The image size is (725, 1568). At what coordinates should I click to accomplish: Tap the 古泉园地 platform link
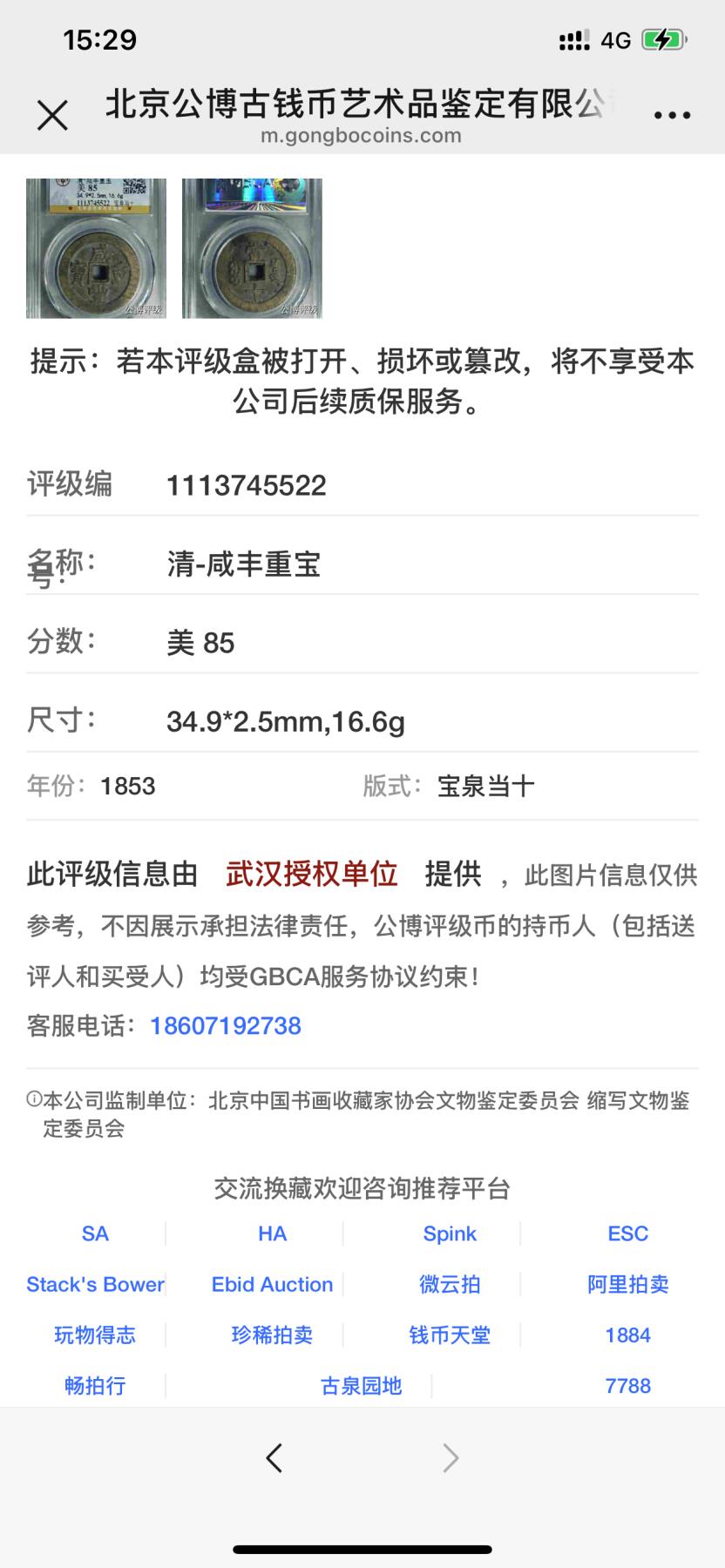click(362, 1385)
